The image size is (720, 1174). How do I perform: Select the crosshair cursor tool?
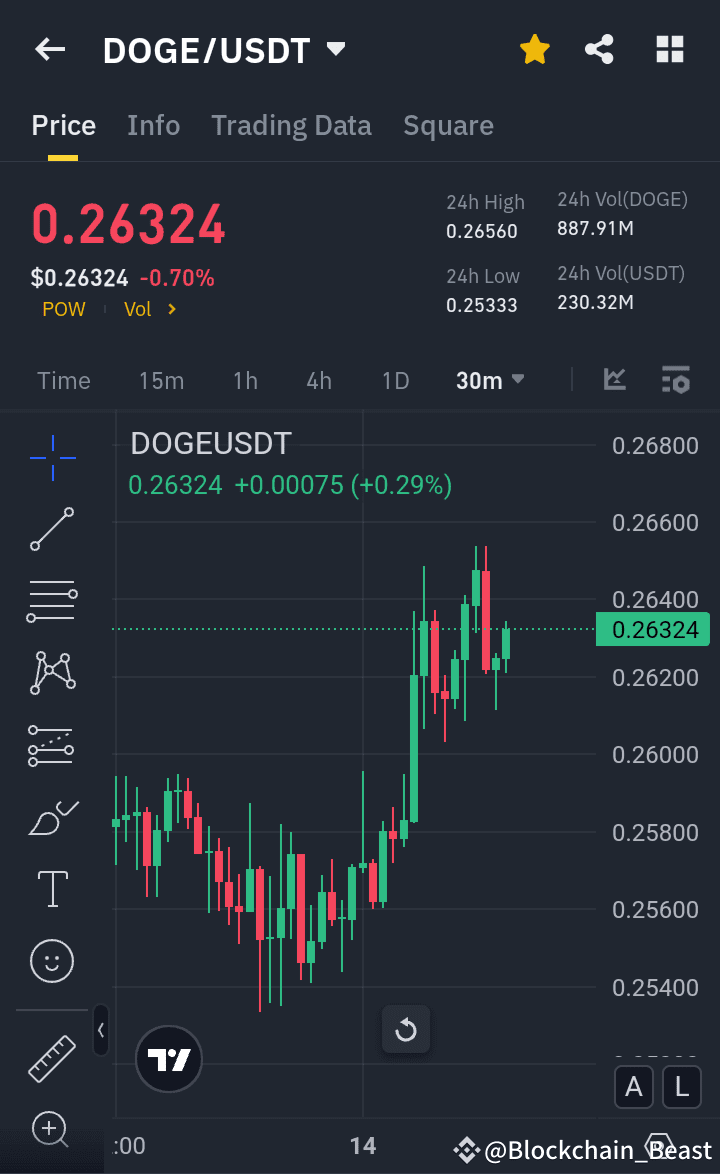pyautogui.click(x=51, y=458)
